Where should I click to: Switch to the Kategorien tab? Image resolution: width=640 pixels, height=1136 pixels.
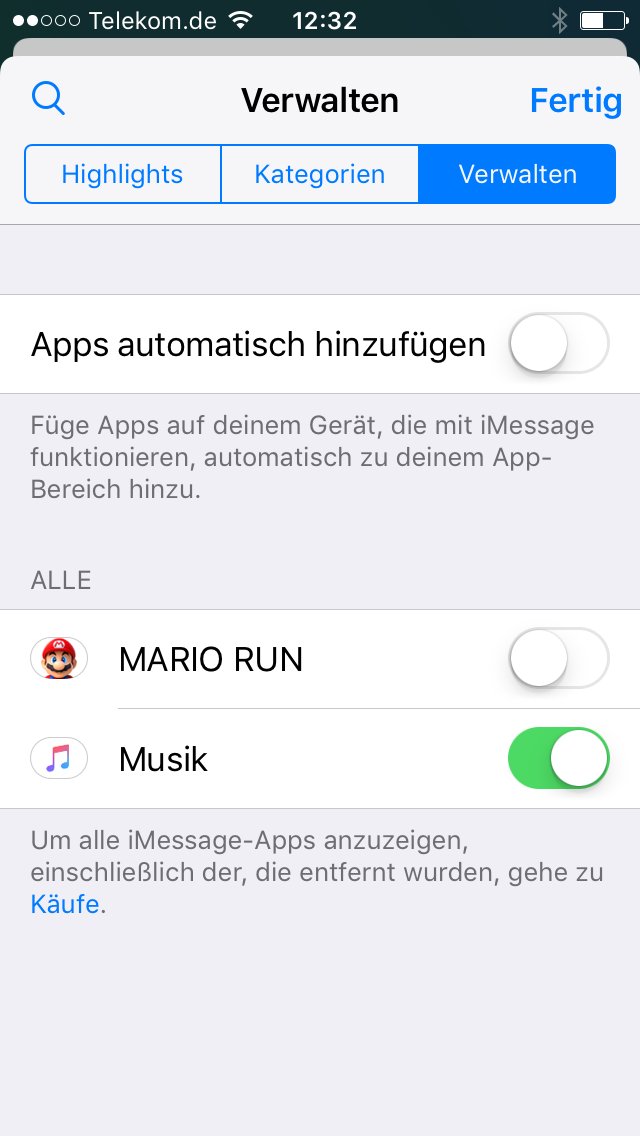click(x=319, y=174)
